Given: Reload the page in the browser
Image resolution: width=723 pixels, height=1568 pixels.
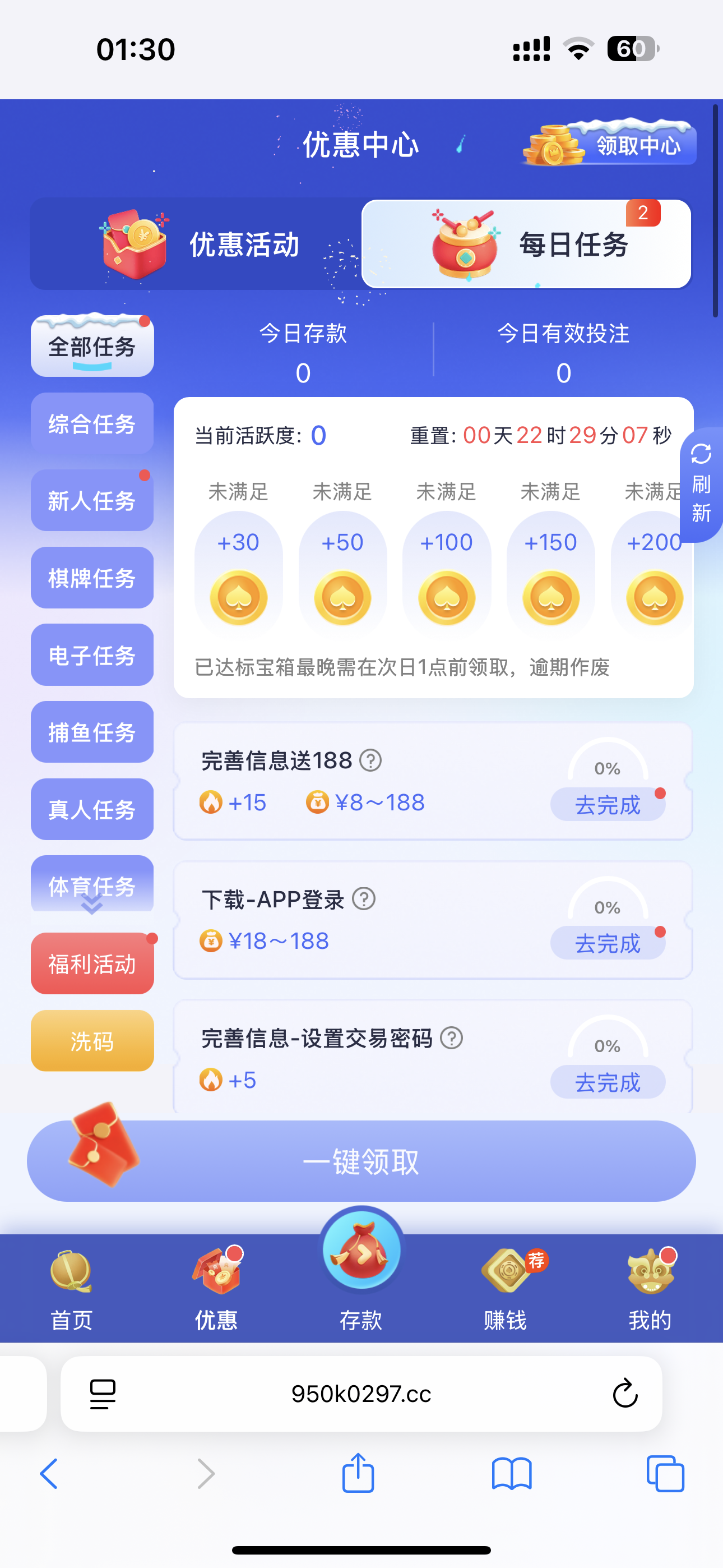Looking at the screenshot, I should 624,1393.
